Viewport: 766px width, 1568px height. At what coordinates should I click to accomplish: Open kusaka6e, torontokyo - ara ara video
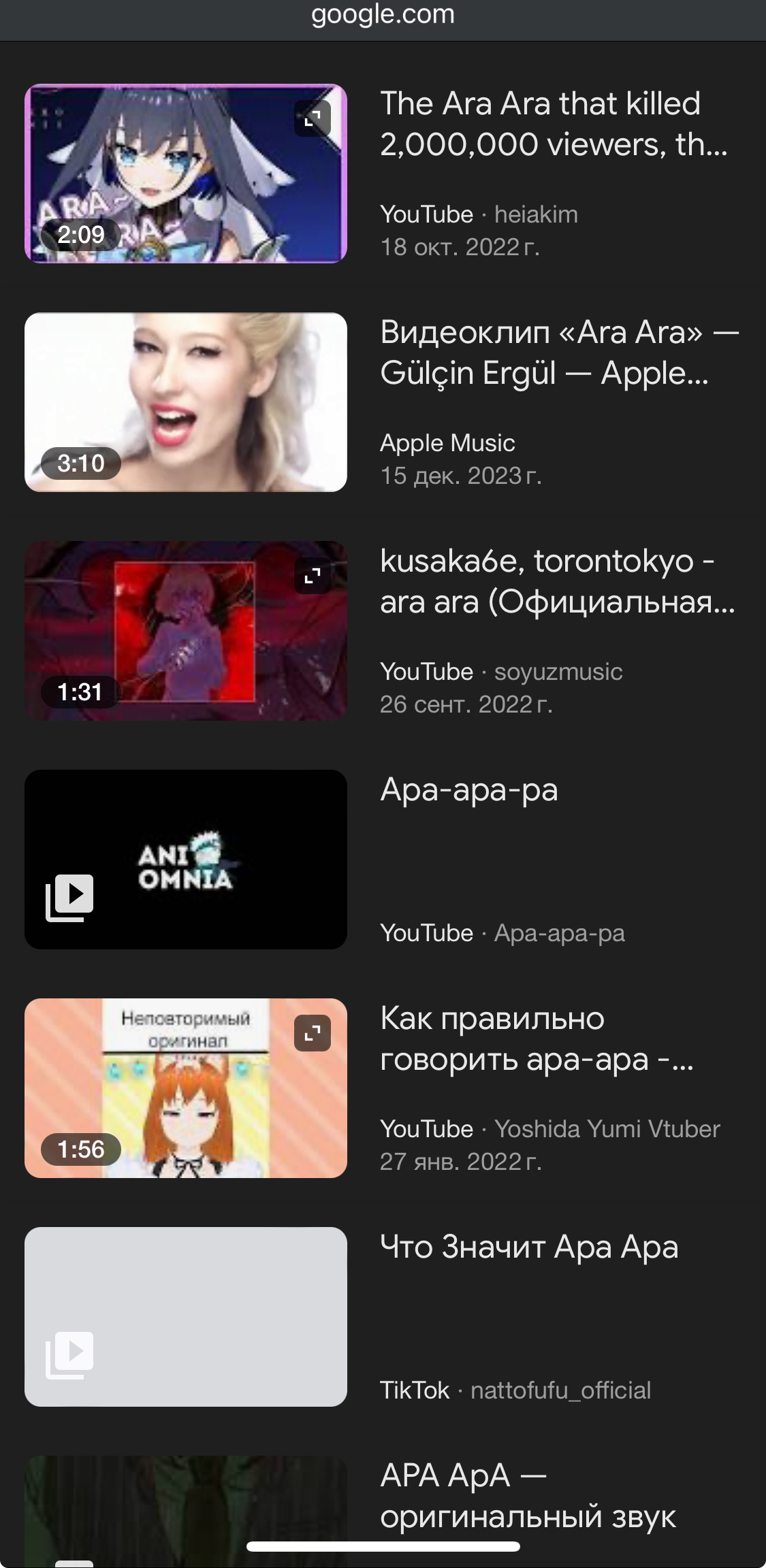[557, 581]
